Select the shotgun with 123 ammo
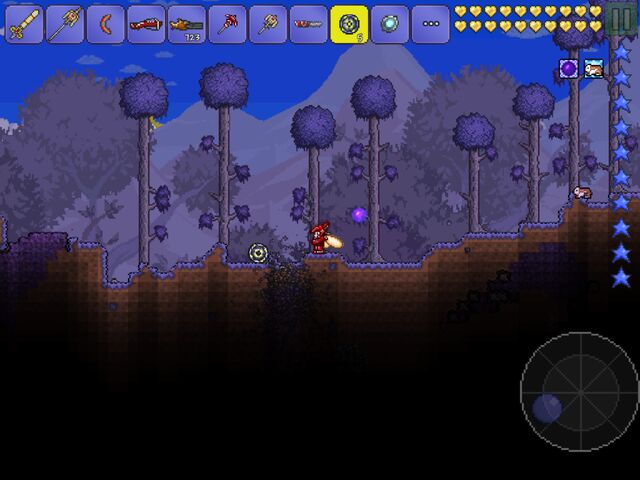This screenshot has height=480, width=640. [187, 24]
